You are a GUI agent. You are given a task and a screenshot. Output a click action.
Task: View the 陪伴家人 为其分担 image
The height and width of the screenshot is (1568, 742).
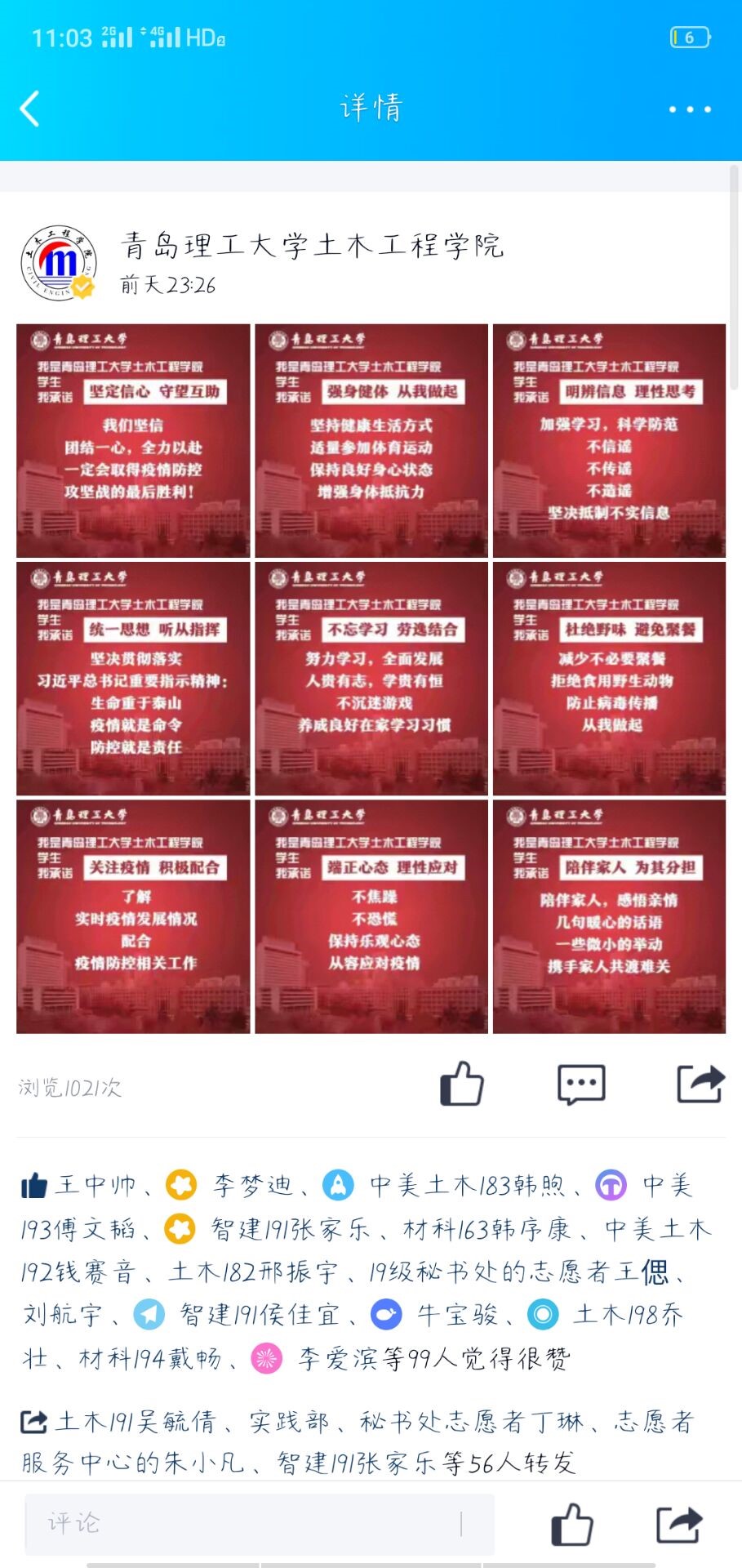pos(609,916)
